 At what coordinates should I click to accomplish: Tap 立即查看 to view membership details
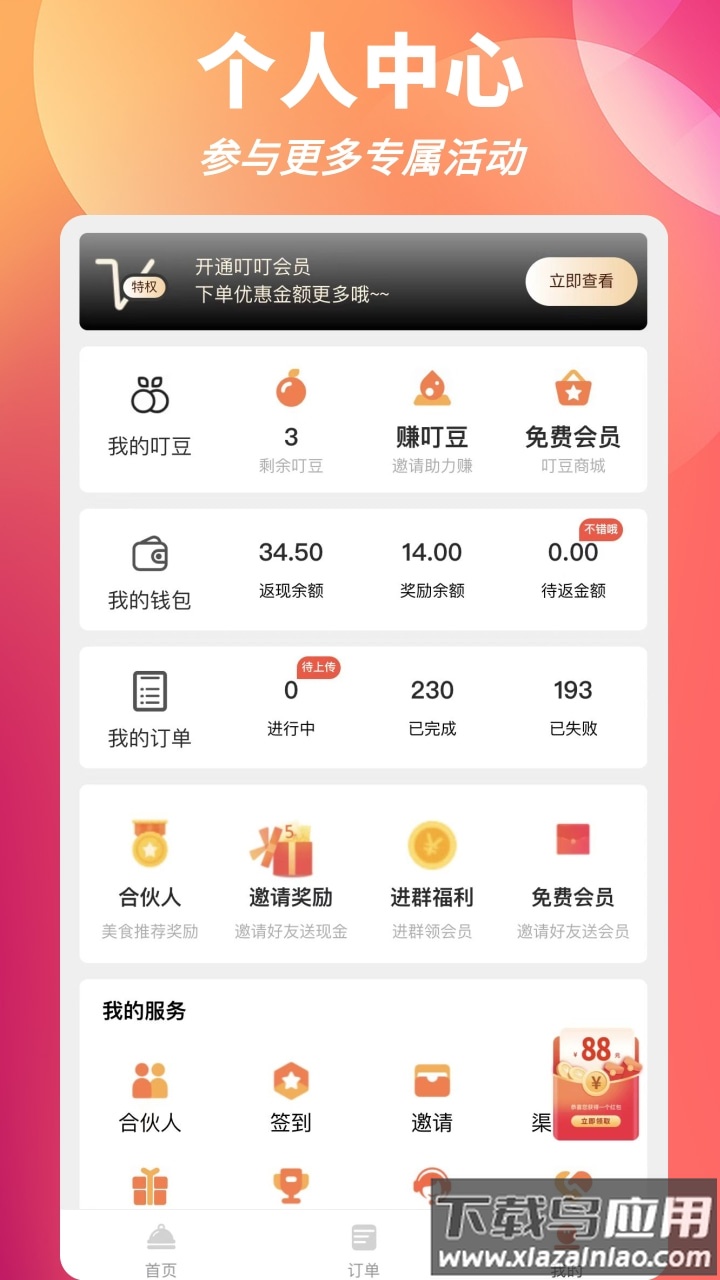click(581, 282)
